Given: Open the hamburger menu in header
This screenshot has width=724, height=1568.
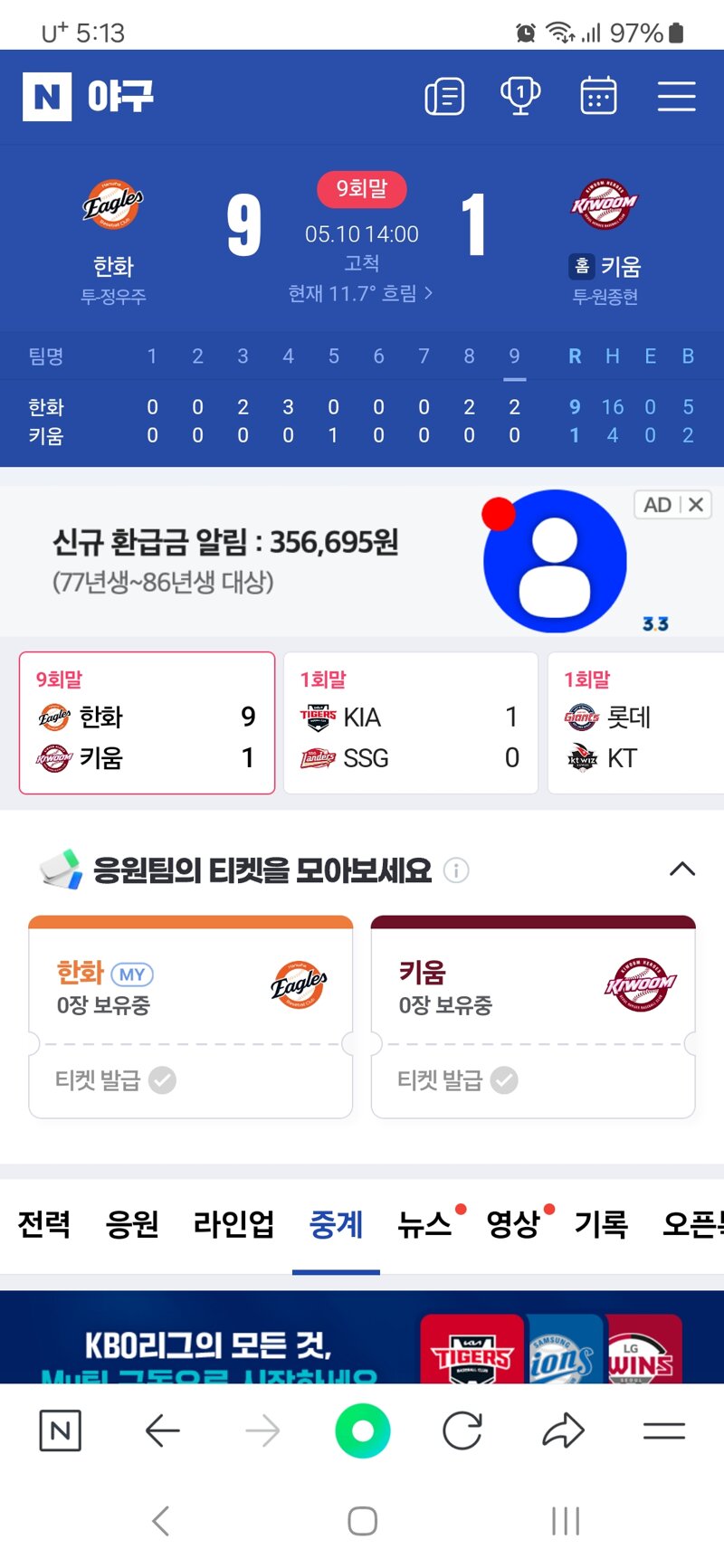Looking at the screenshot, I should pos(676,96).
